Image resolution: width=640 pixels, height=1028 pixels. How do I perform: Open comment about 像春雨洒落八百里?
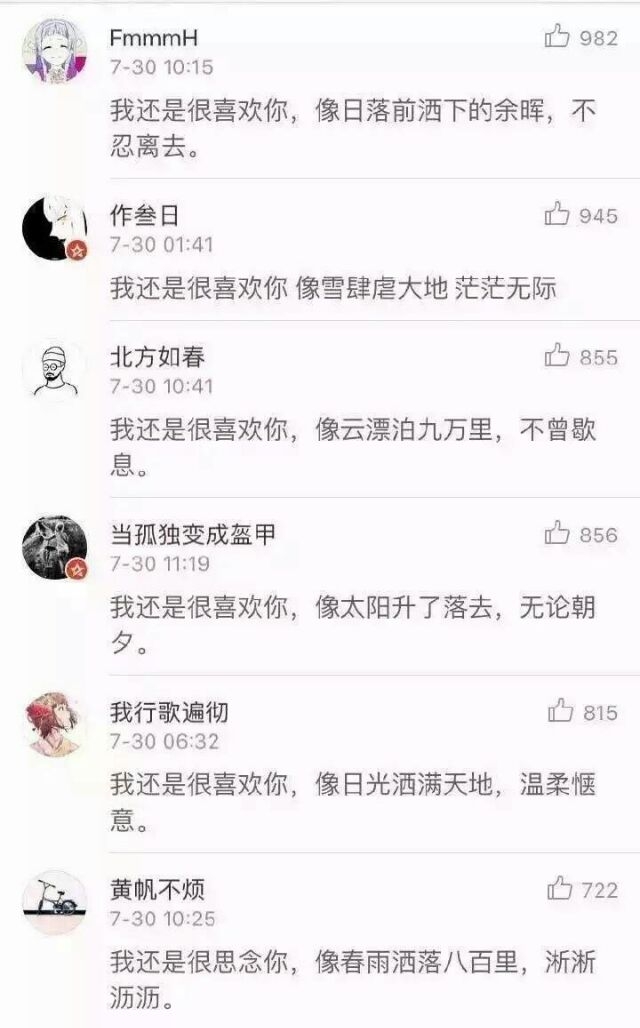click(353, 979)
